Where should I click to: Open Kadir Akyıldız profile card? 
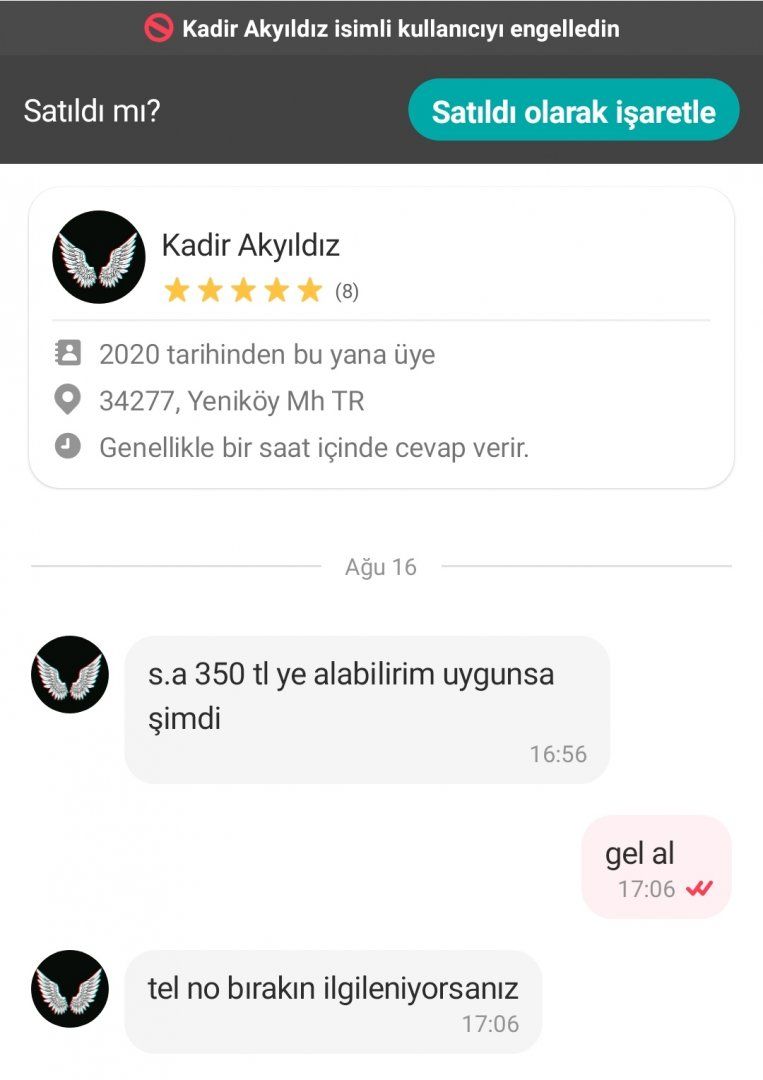[x=380, y=337]
